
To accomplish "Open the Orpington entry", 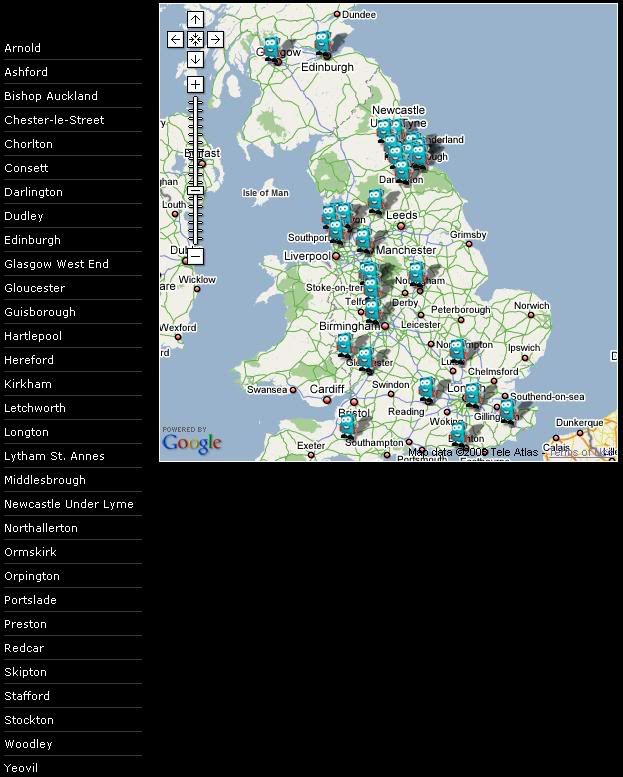I will pyautogui.click(x=32, y=576).
